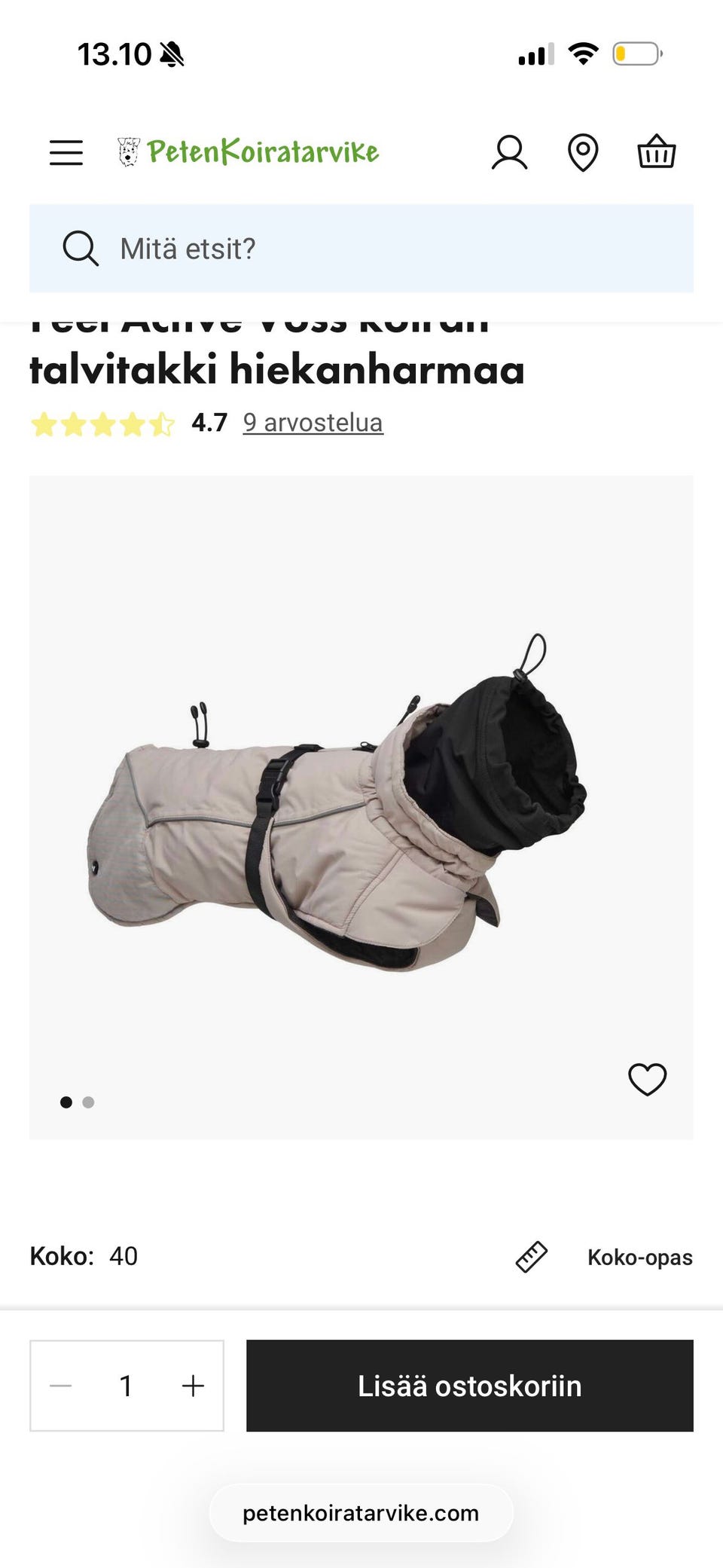
Task: Open the shopping basket
Action: [x=657, y=151]
